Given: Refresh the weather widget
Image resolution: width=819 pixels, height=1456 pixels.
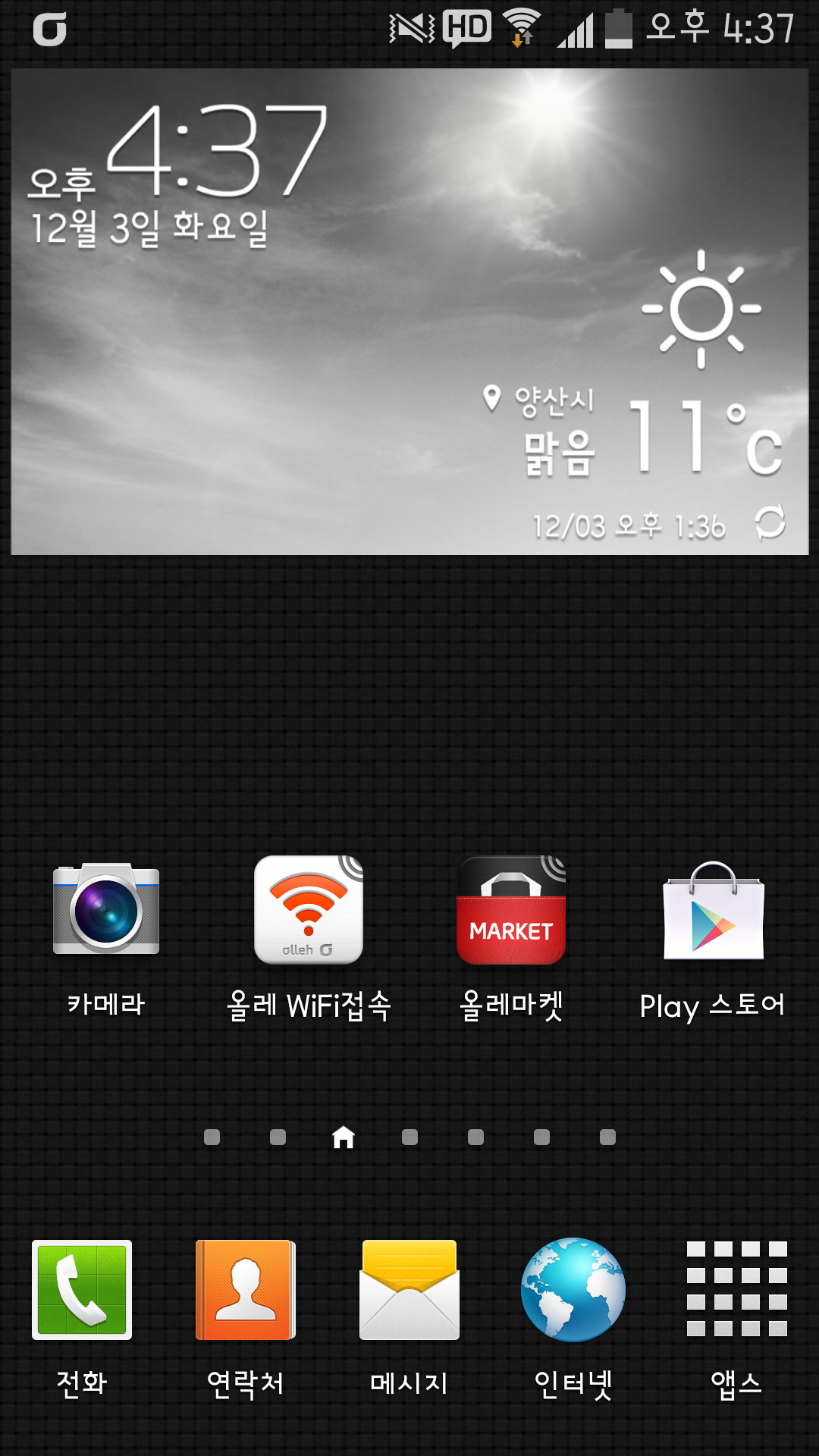Looking at the screenshot, I should pos(770,522).
